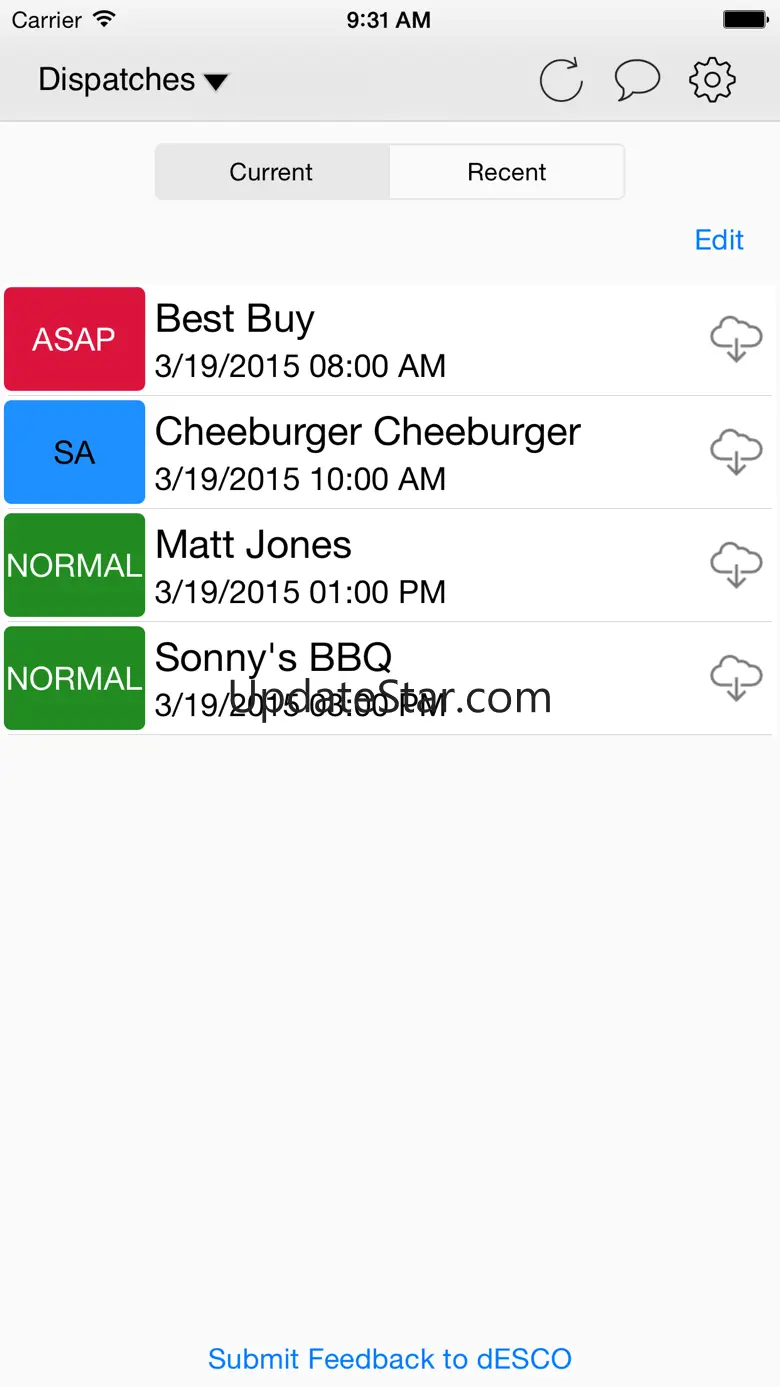The height and width of the screenshot is (1387, 780).
Task: Open the Sonny's BBQ dispatch
Action: (x=400, y=679)
